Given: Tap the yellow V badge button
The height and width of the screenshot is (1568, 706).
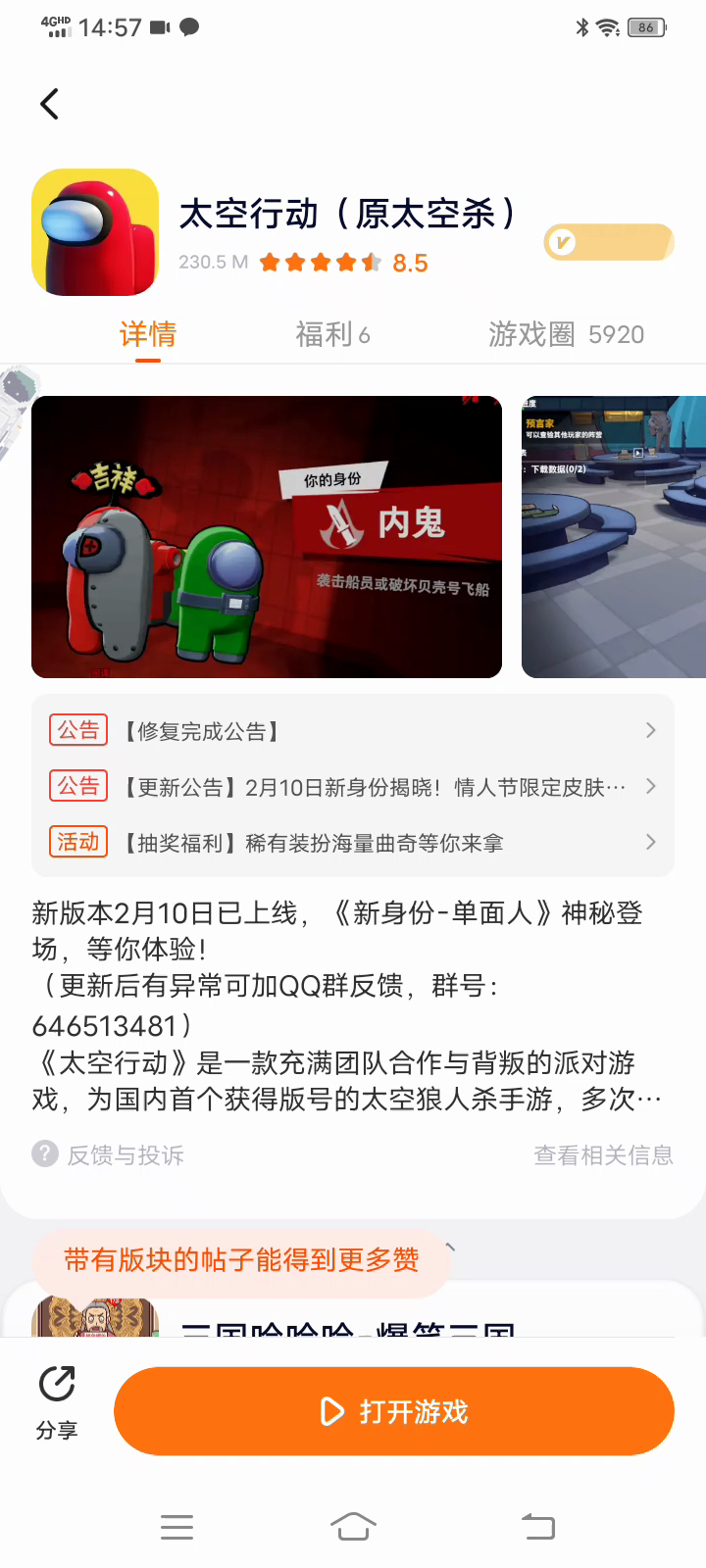Looking at the screenshot, I should point(608,242).
